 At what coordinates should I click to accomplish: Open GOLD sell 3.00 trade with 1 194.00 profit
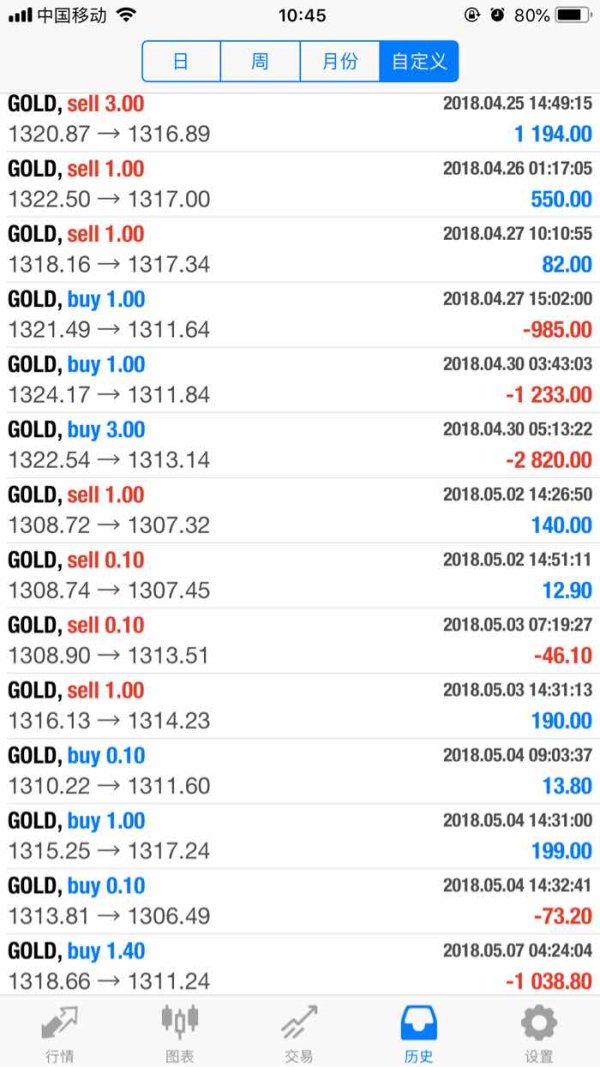click(x=300, y=119)
